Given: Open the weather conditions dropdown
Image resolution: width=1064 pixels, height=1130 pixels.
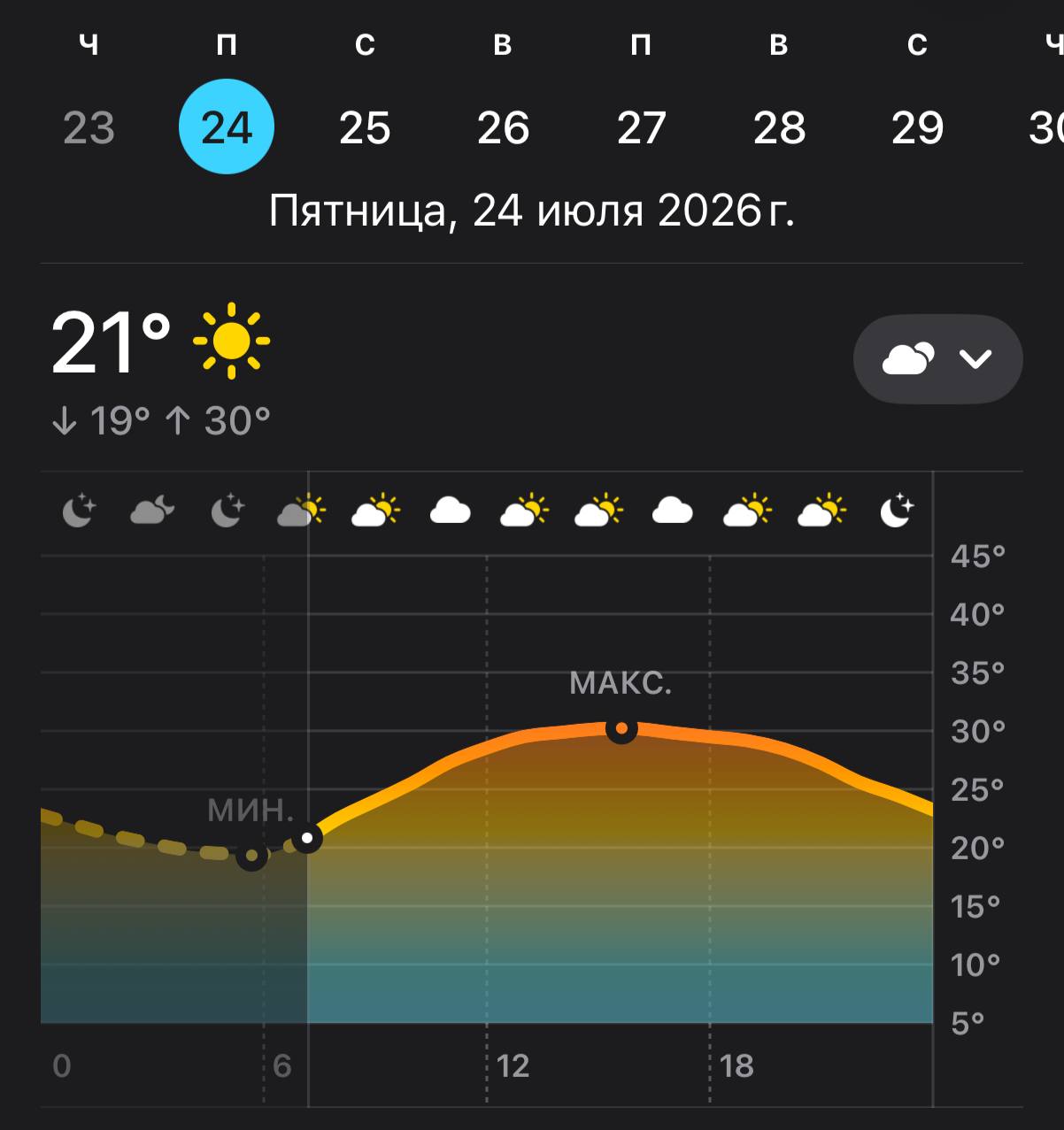Looking at the screenshot, I should click(x=938, y=358).
